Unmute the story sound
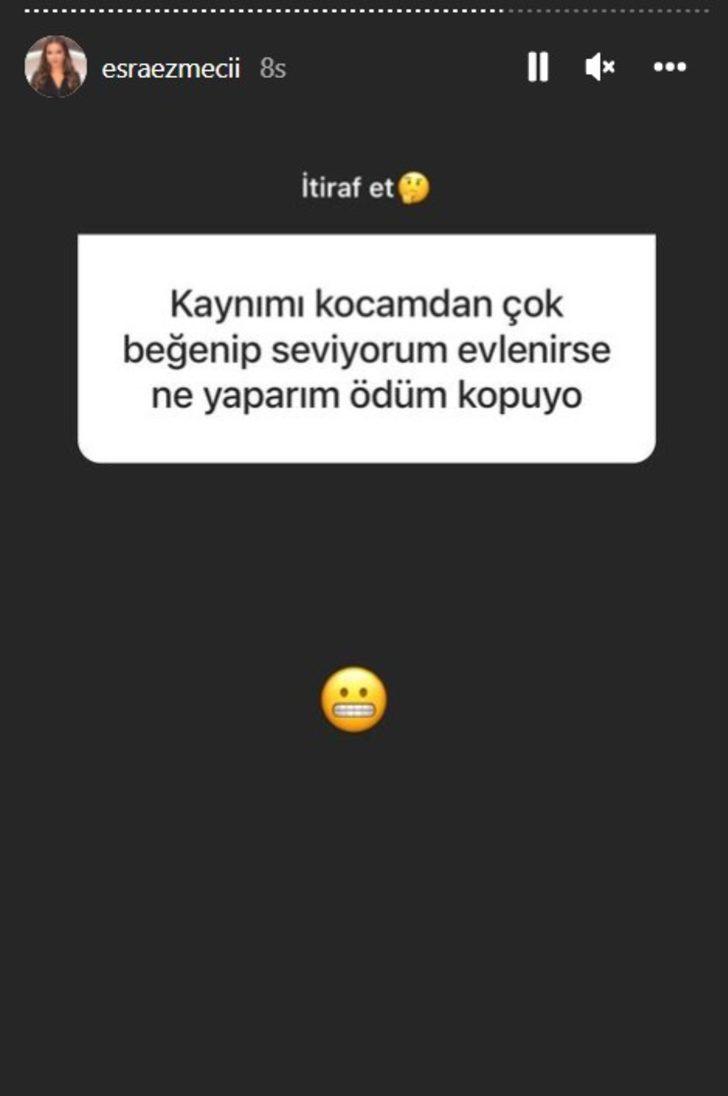 pos(600,67)
